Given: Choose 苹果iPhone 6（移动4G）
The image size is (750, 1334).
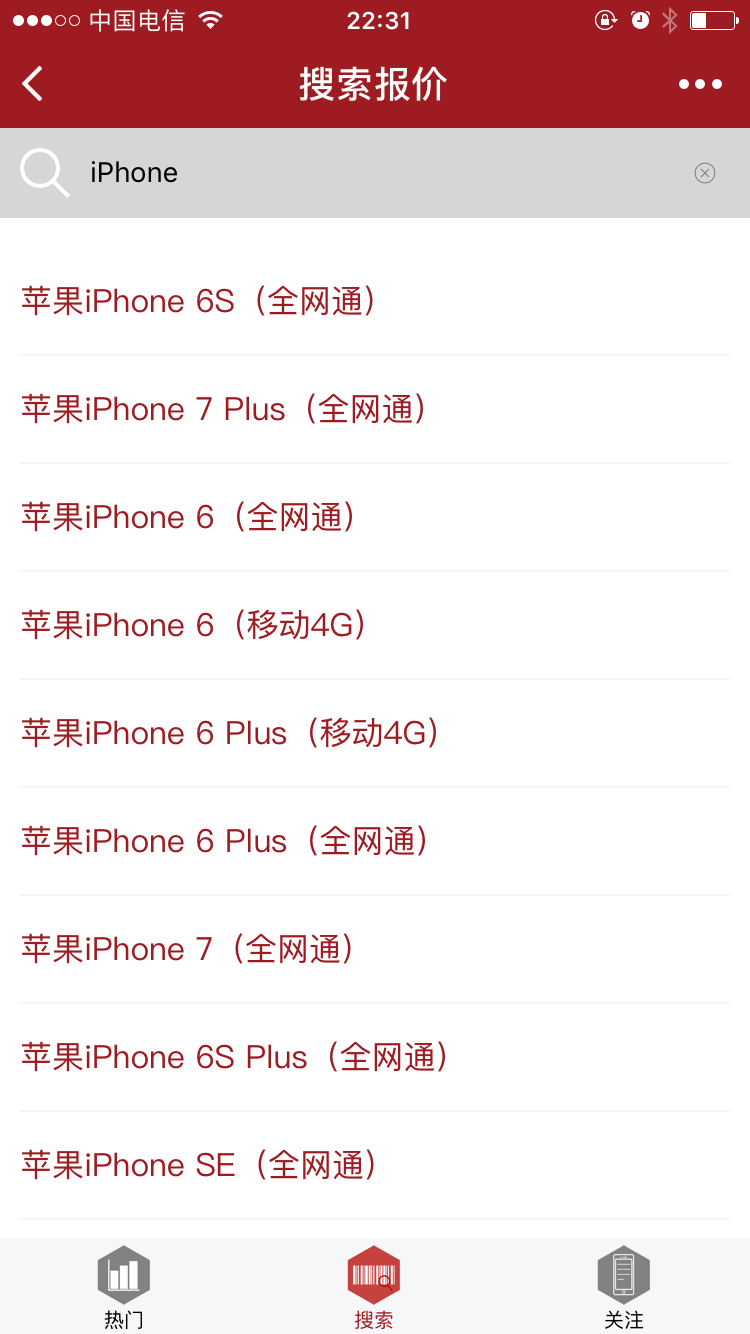Looking at the screenshot, I should point(195,625).
